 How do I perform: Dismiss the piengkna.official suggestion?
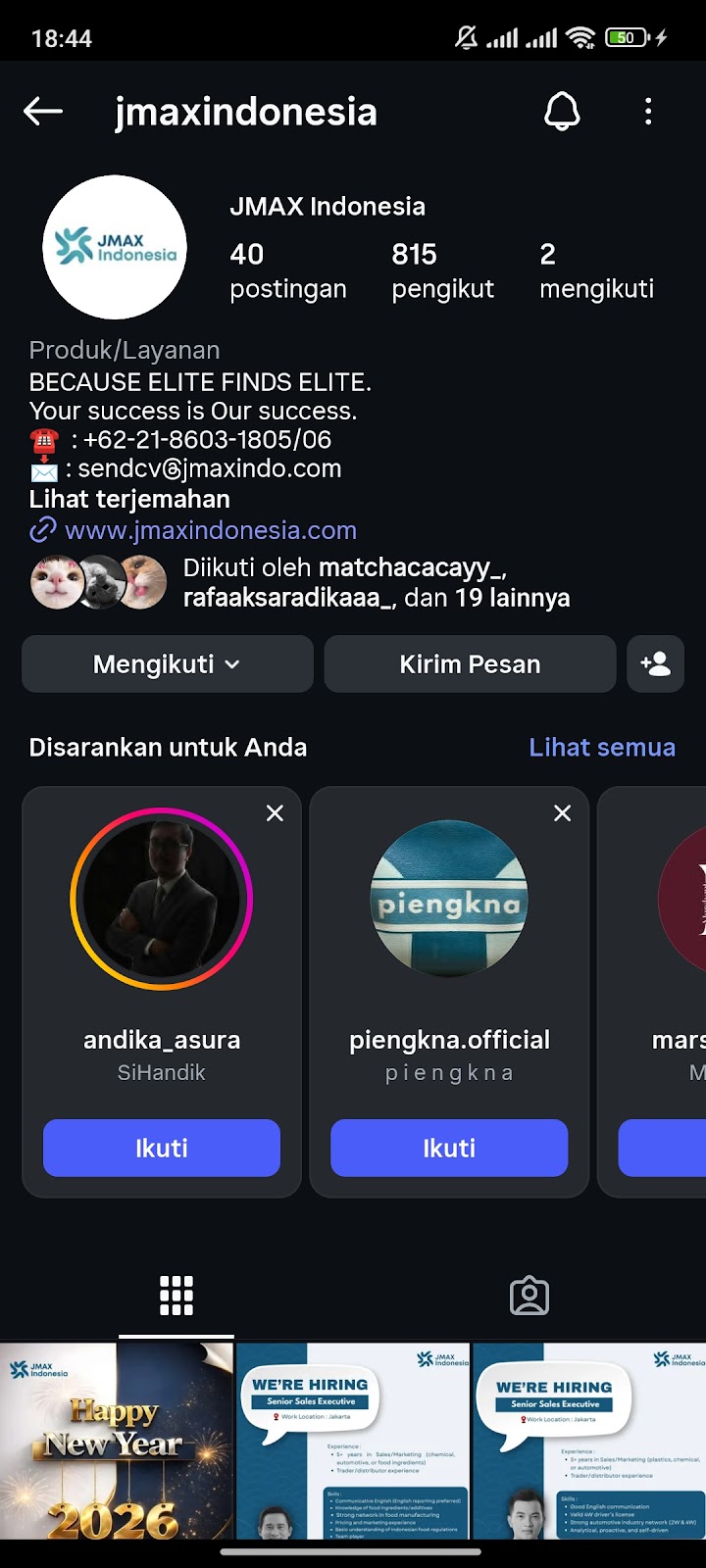(x=562, y=813)
